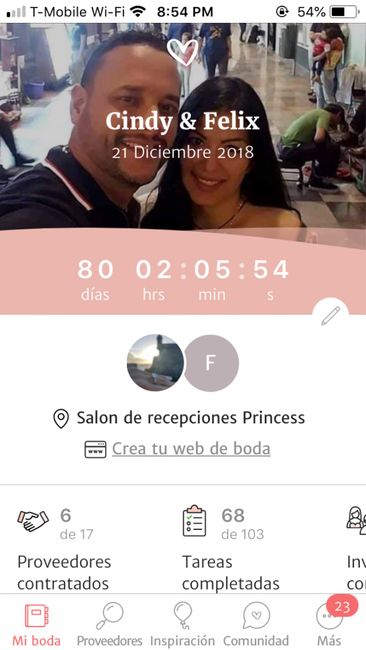Image resolution: width=366 pixels, height=650 pixels.
Task: Open the castle profile photo avatar
Action: coord(155,363)
